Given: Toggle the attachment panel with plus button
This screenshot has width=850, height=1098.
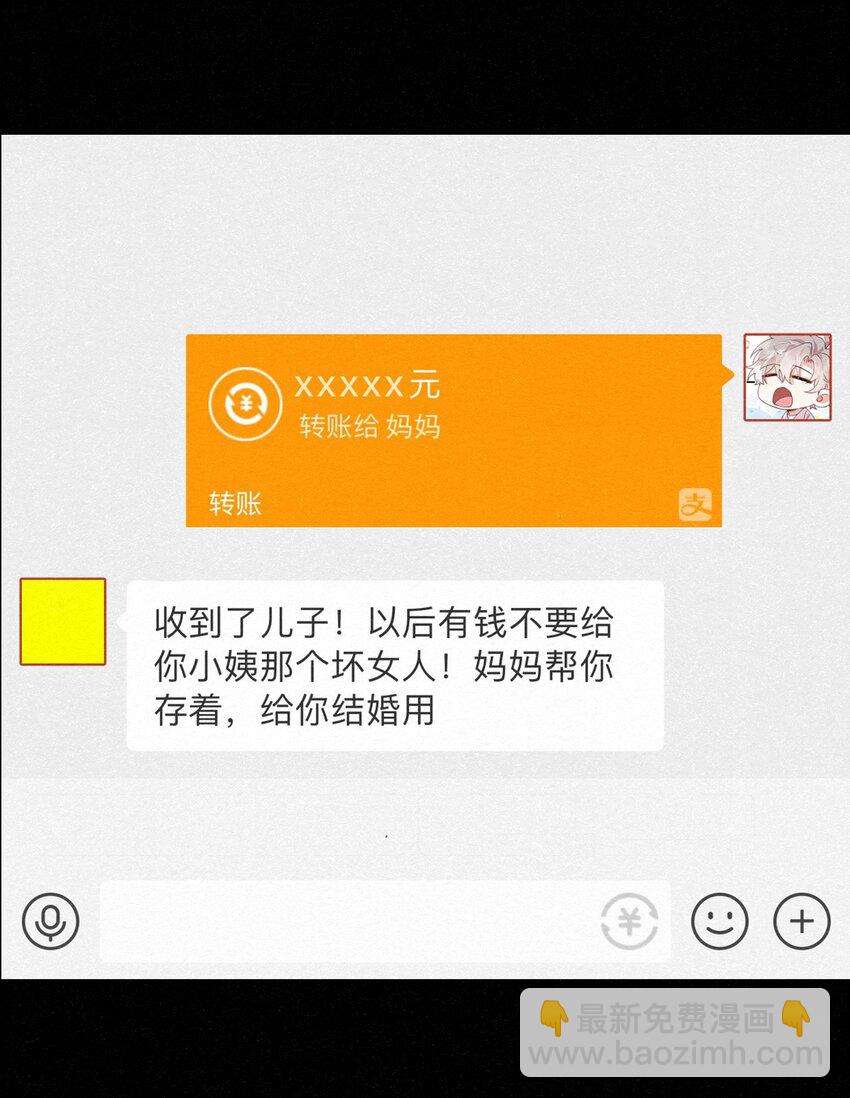Looking at the screenshot, I should coord(800,921).
